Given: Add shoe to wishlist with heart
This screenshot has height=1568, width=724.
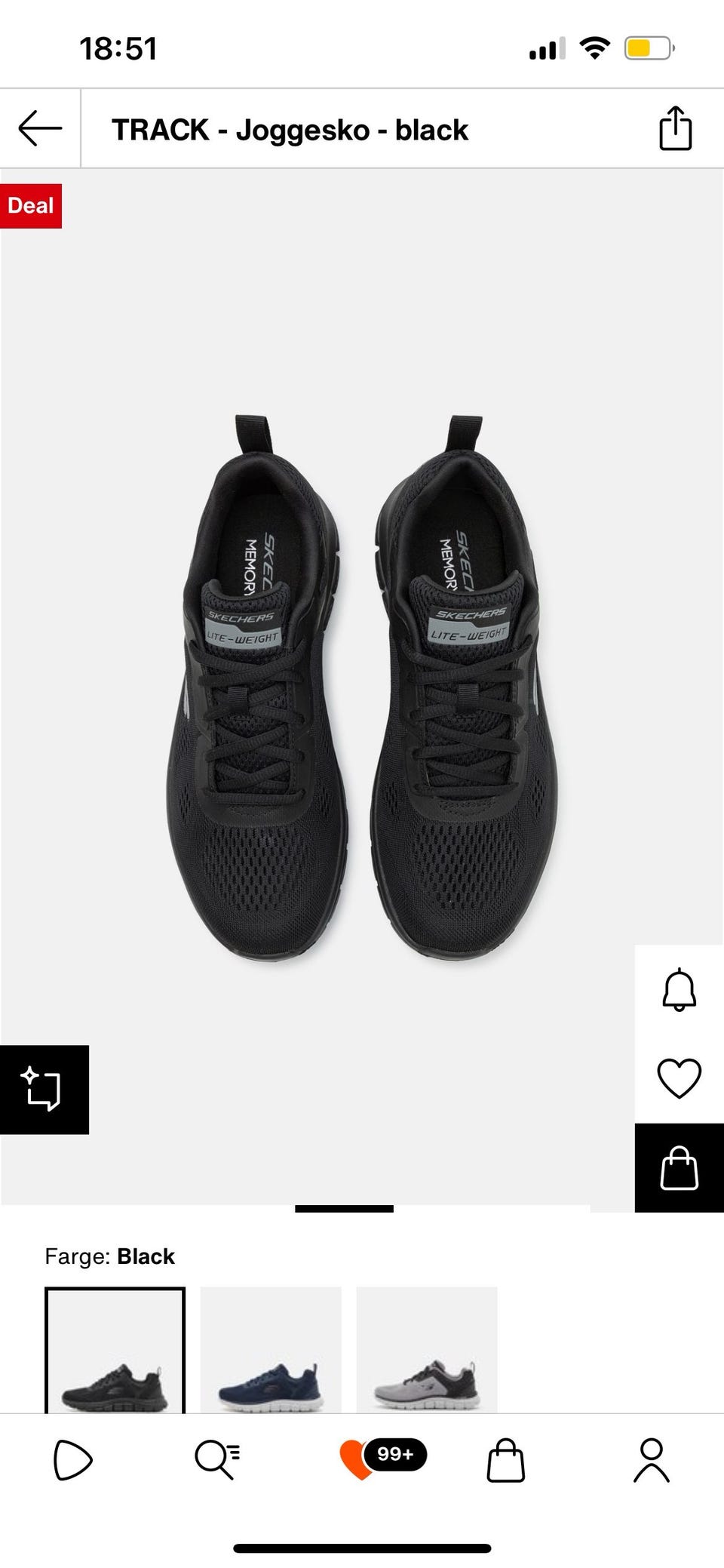Looking at the screenshot, I should click(x=679, y=1078).
